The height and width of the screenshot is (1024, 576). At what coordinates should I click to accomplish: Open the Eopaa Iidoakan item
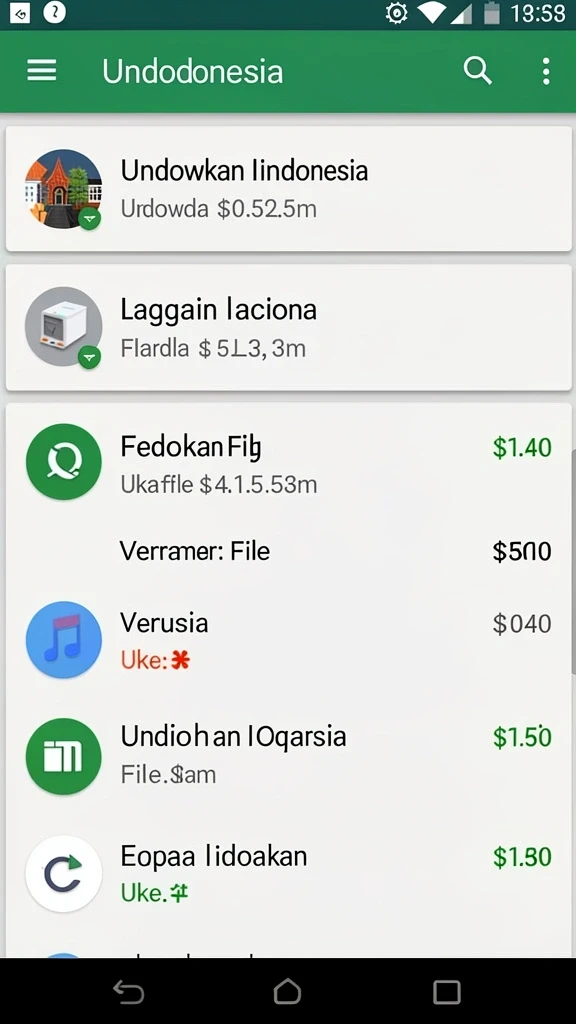click(x=289, y=873)
